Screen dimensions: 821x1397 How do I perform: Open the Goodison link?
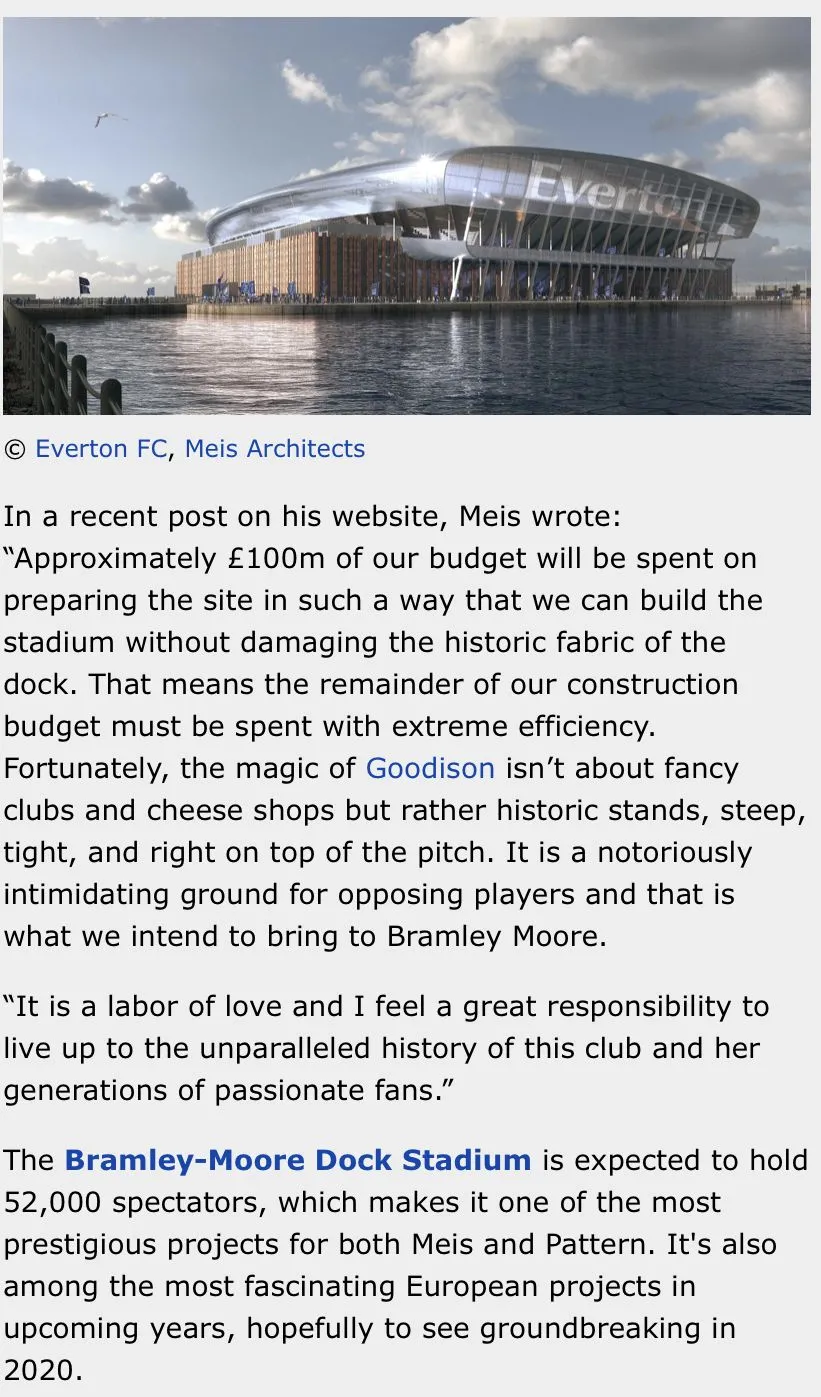(x=430, y=768)
